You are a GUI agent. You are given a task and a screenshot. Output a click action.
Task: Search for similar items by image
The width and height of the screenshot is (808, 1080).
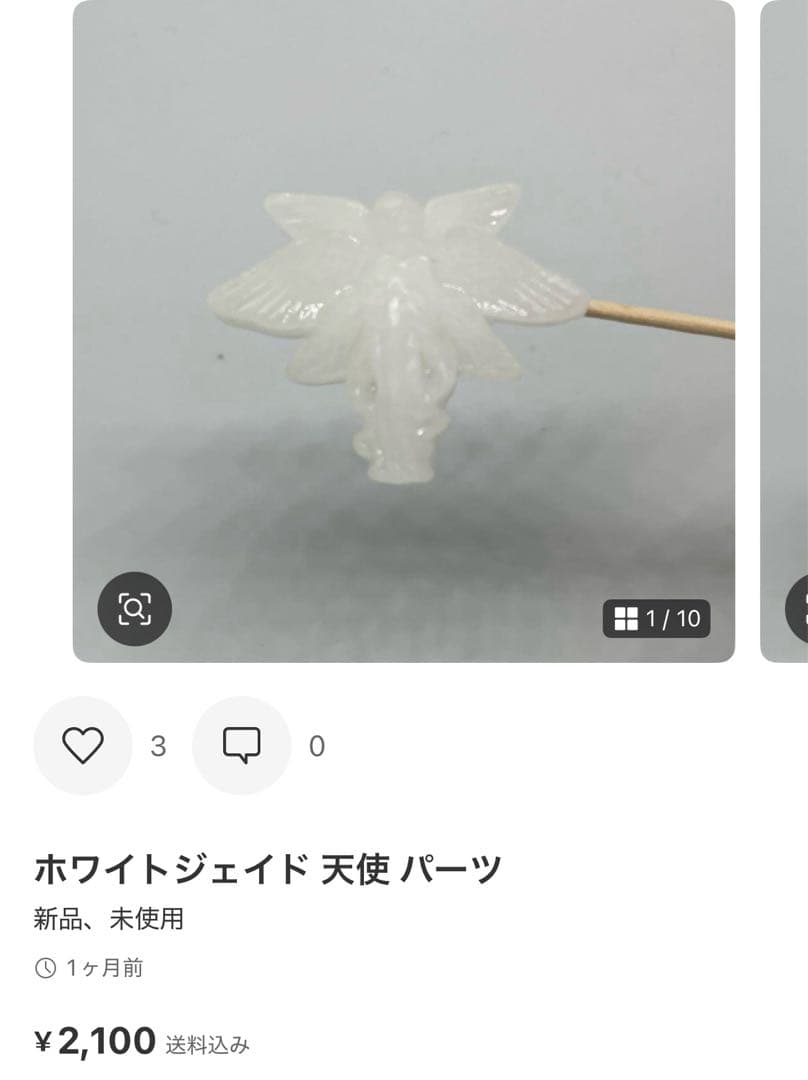click(134, 608)
